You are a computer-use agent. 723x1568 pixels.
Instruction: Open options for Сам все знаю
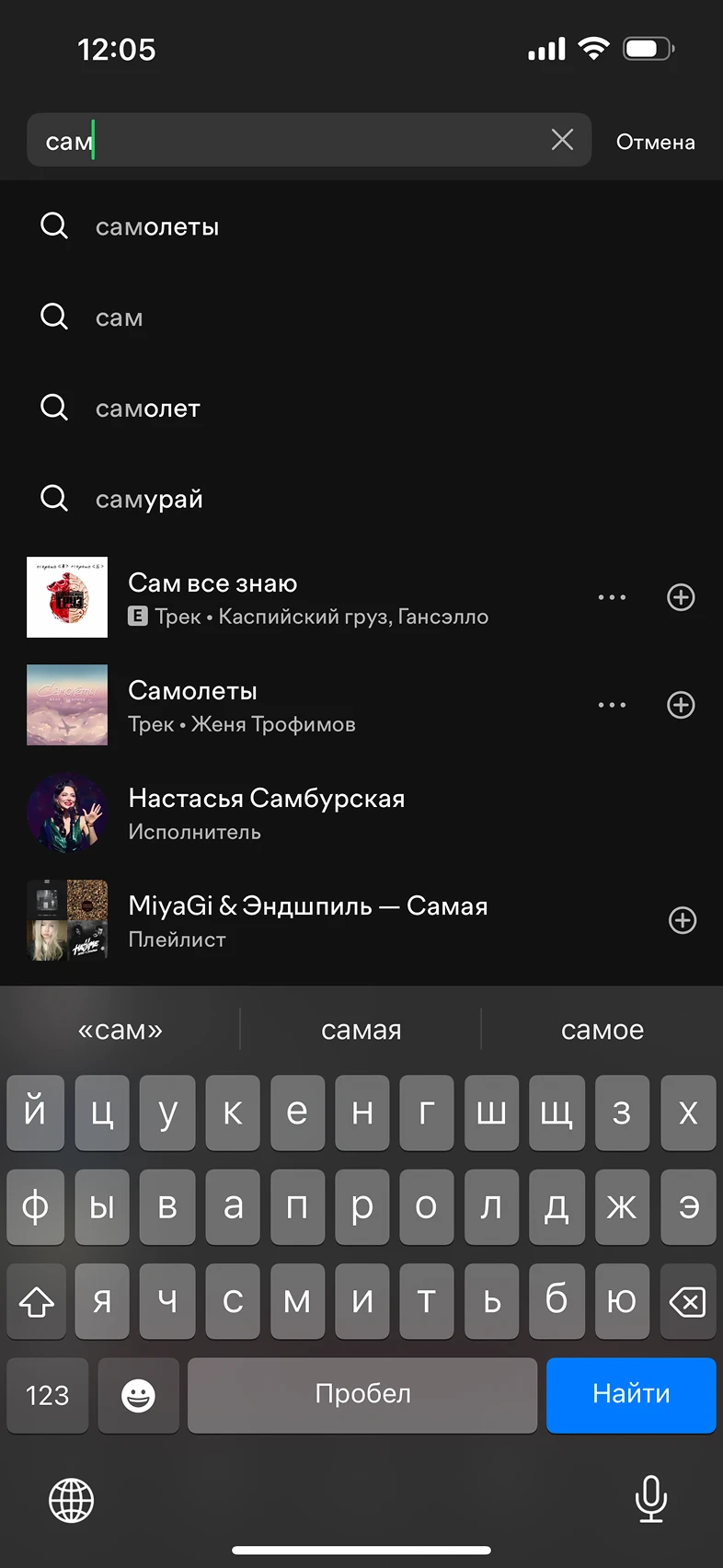point(612,597)
